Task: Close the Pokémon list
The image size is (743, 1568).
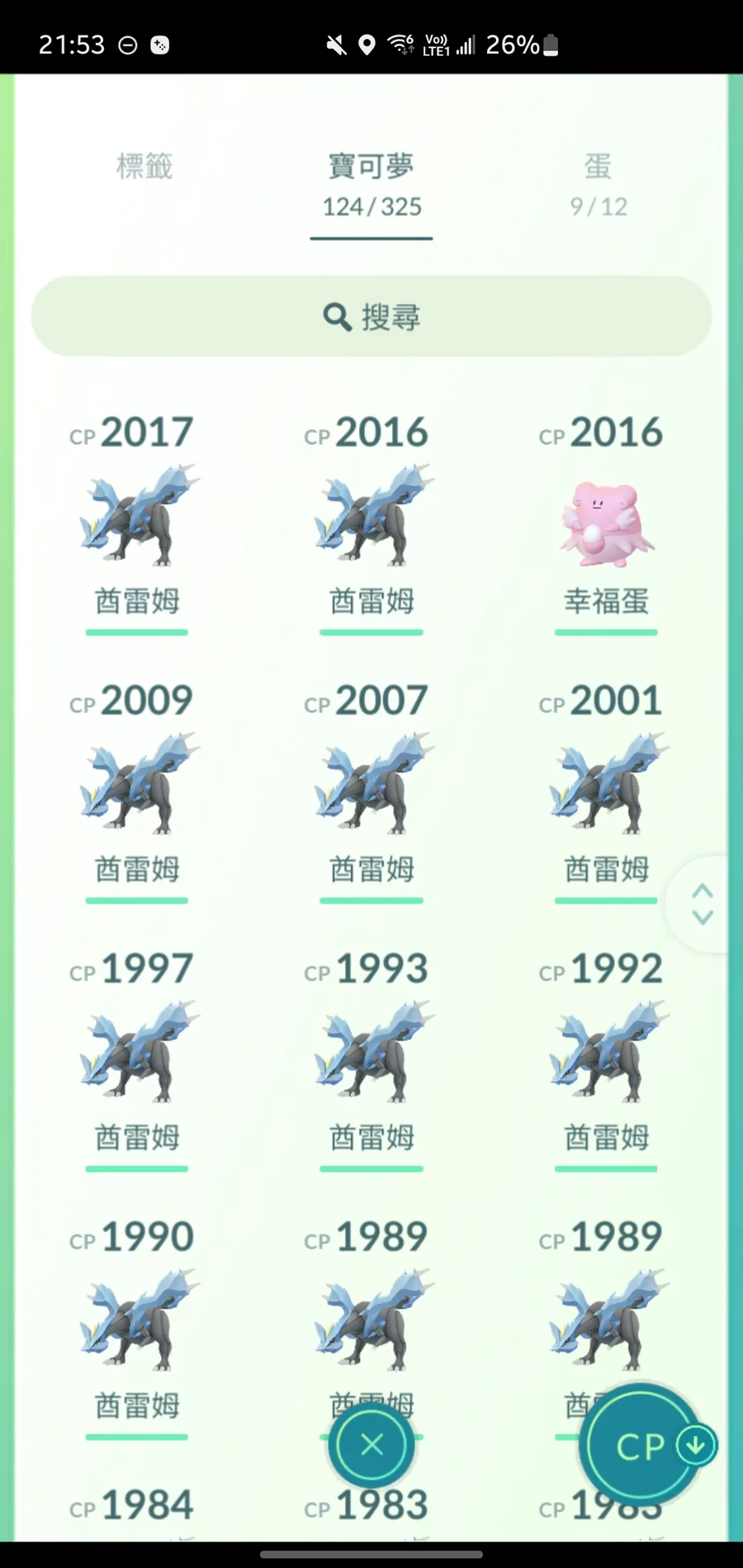Action: (371, 1445)
